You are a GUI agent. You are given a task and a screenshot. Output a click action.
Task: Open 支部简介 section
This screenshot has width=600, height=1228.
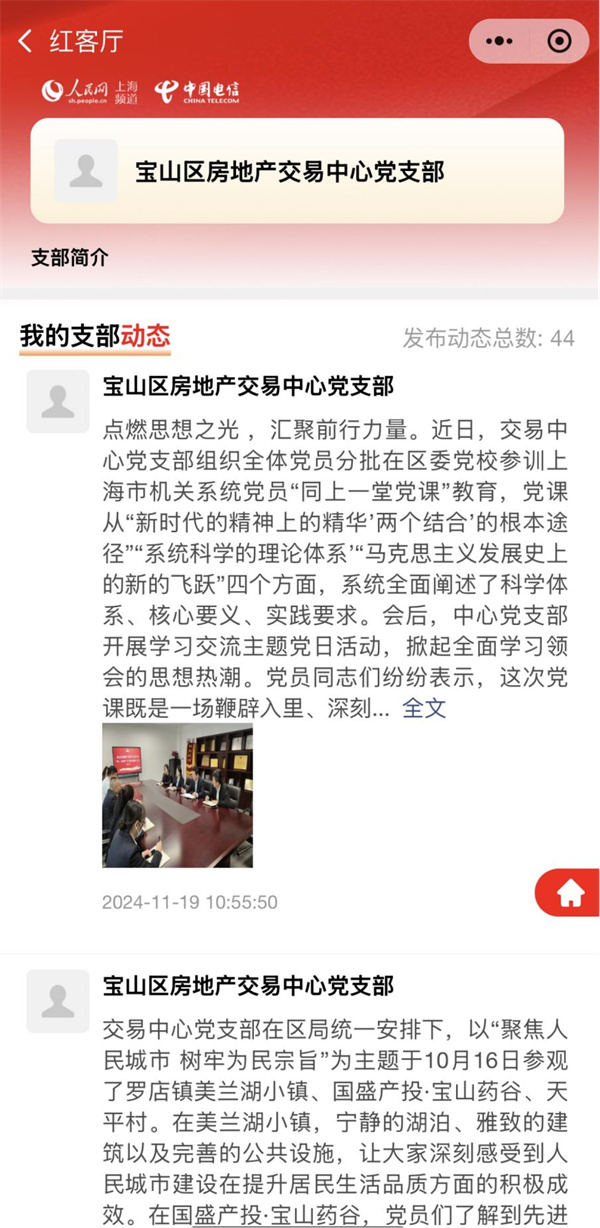69,257
